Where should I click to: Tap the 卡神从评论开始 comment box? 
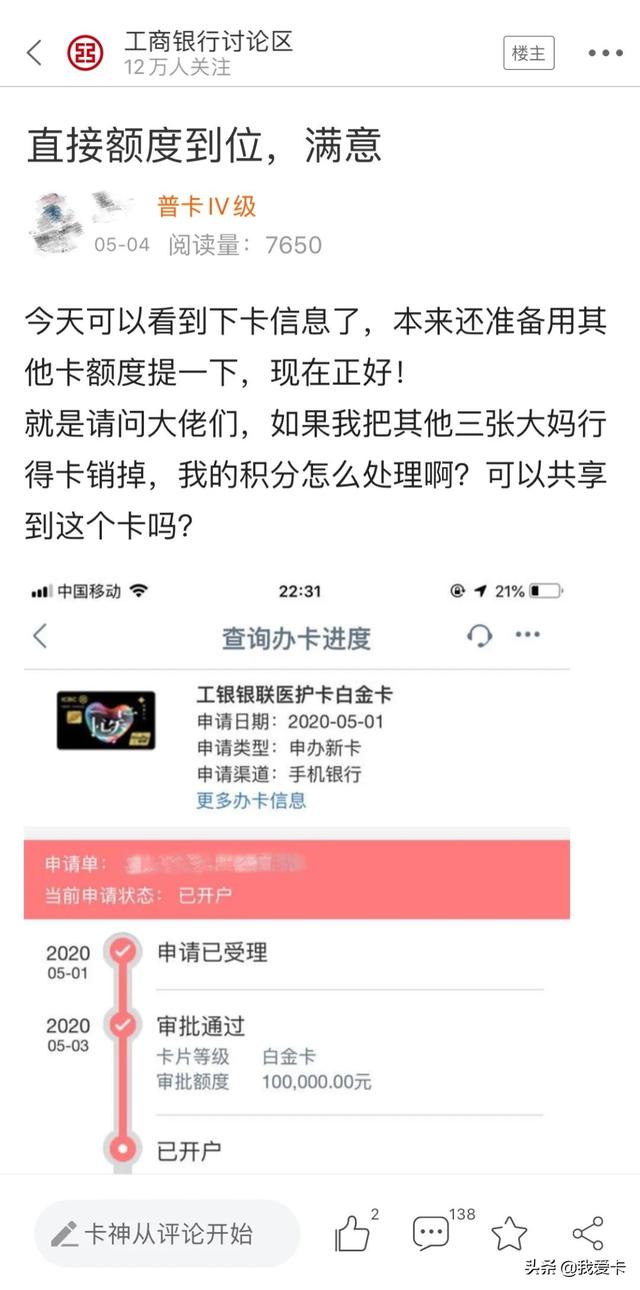(x=166, y=1233)
